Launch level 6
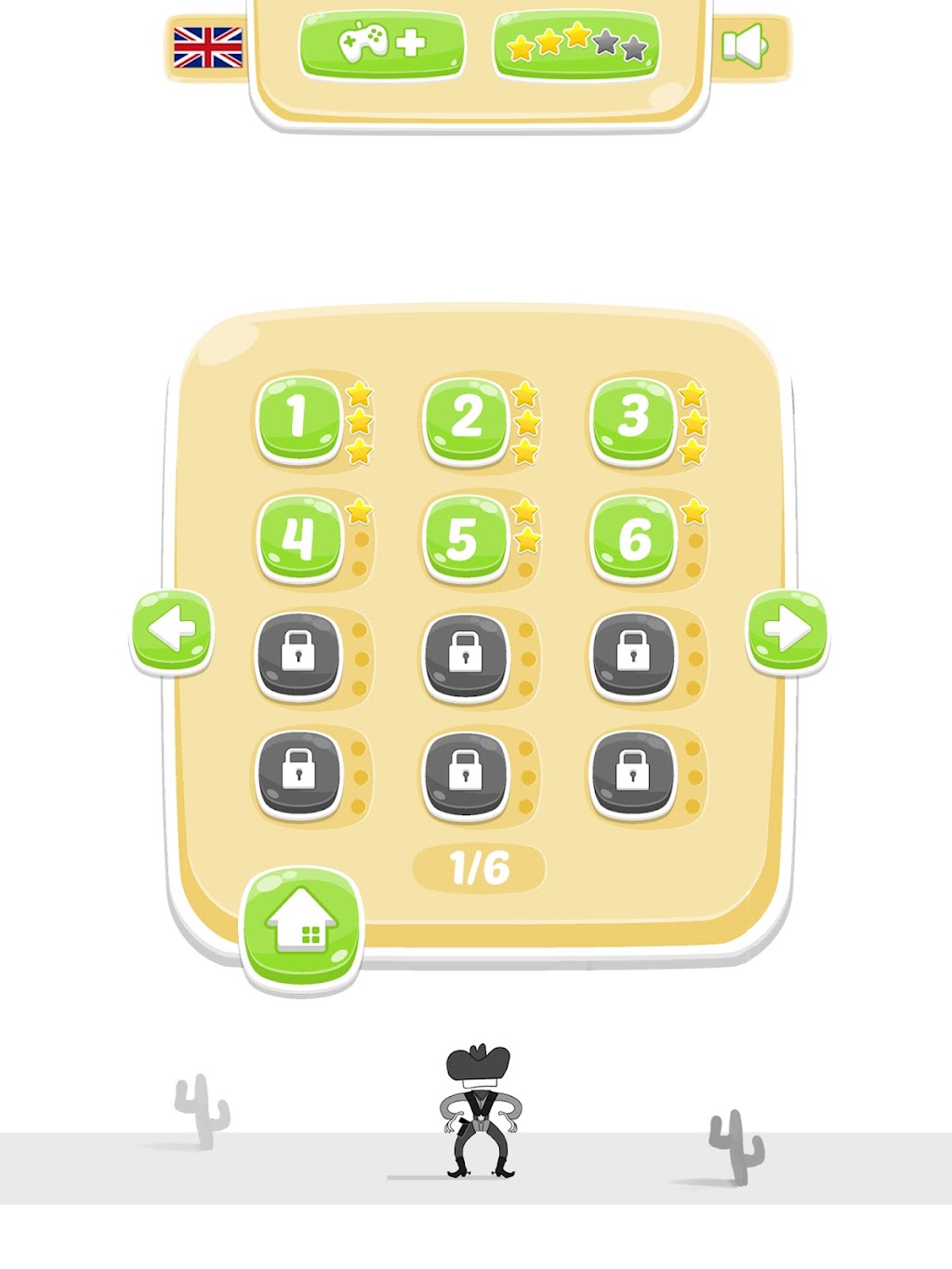Screen dimensions: 952x1269 coord(634,538)
